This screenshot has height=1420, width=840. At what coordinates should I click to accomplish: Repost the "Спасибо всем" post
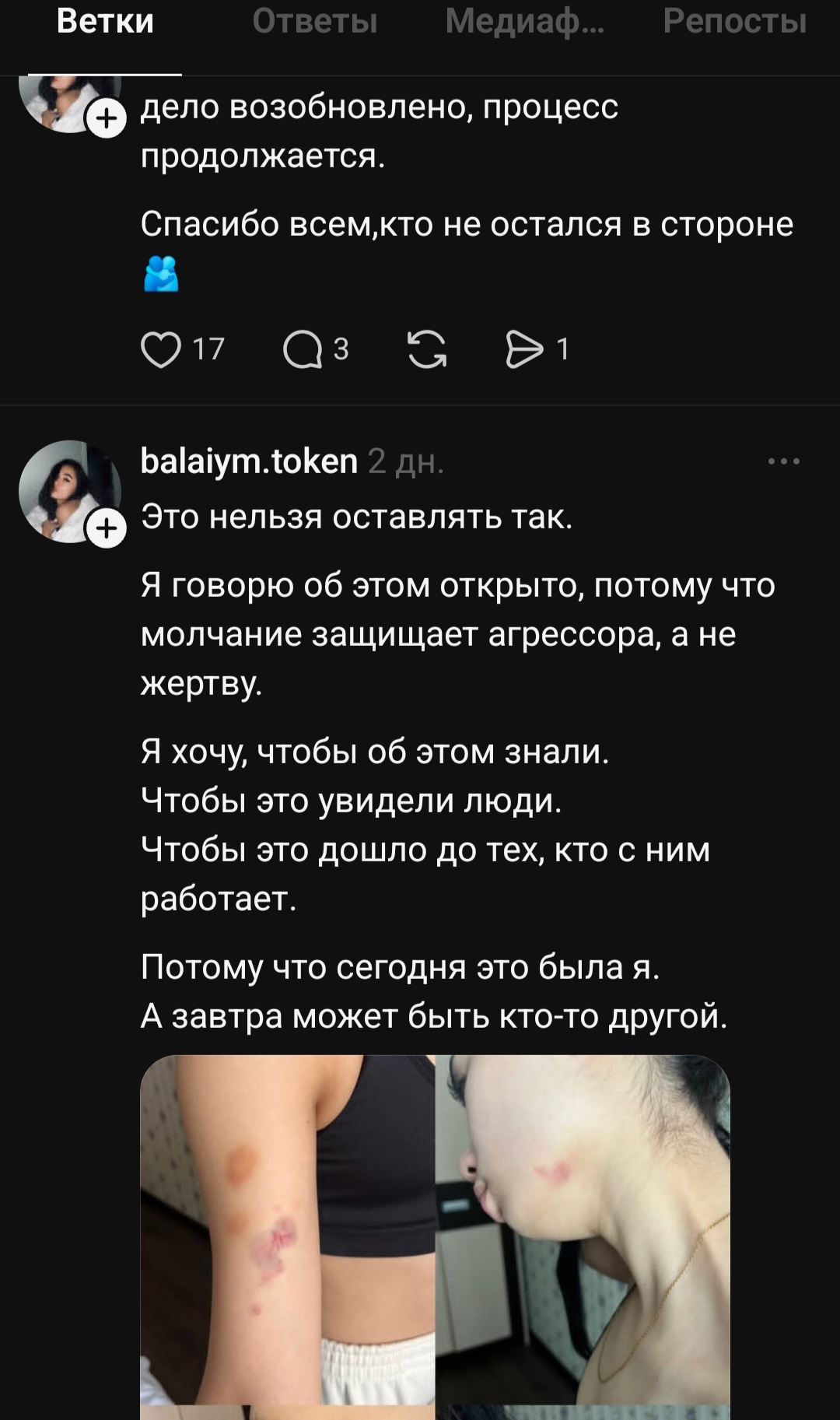click(x=427, y=349)
